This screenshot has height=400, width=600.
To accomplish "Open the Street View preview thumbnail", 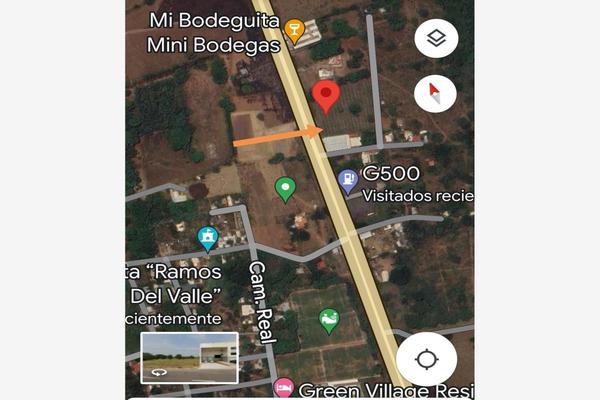I will point(190,358).
